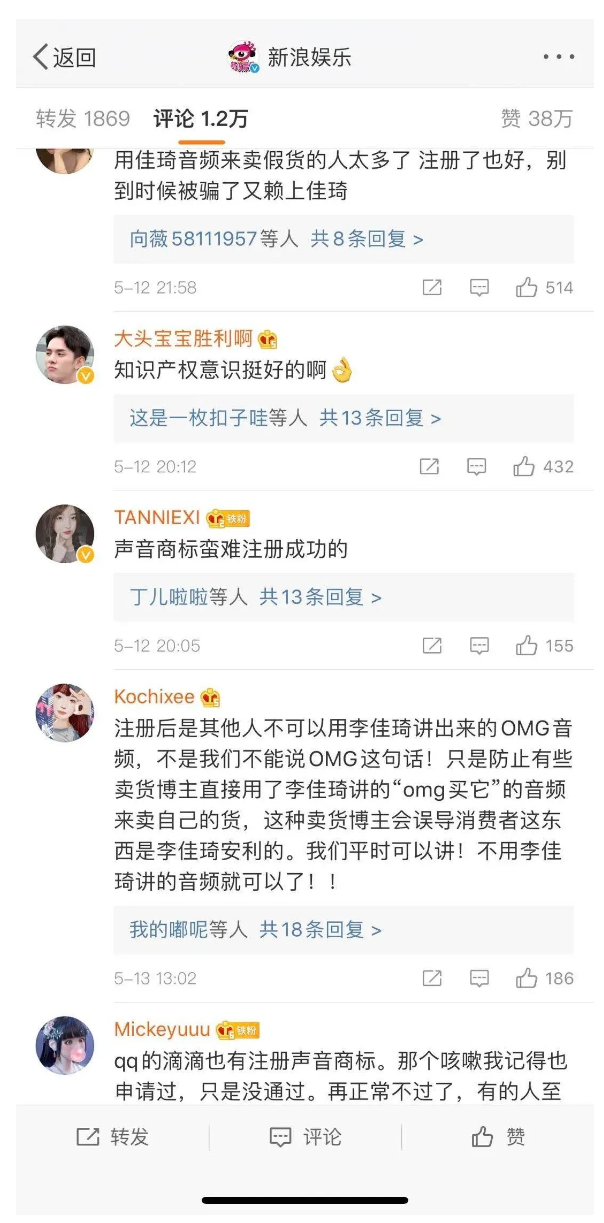The image size is (604, 1223).
Task: Repost TANNIEXI's comment
Action: pyautogui.click(x=431, y=646)
